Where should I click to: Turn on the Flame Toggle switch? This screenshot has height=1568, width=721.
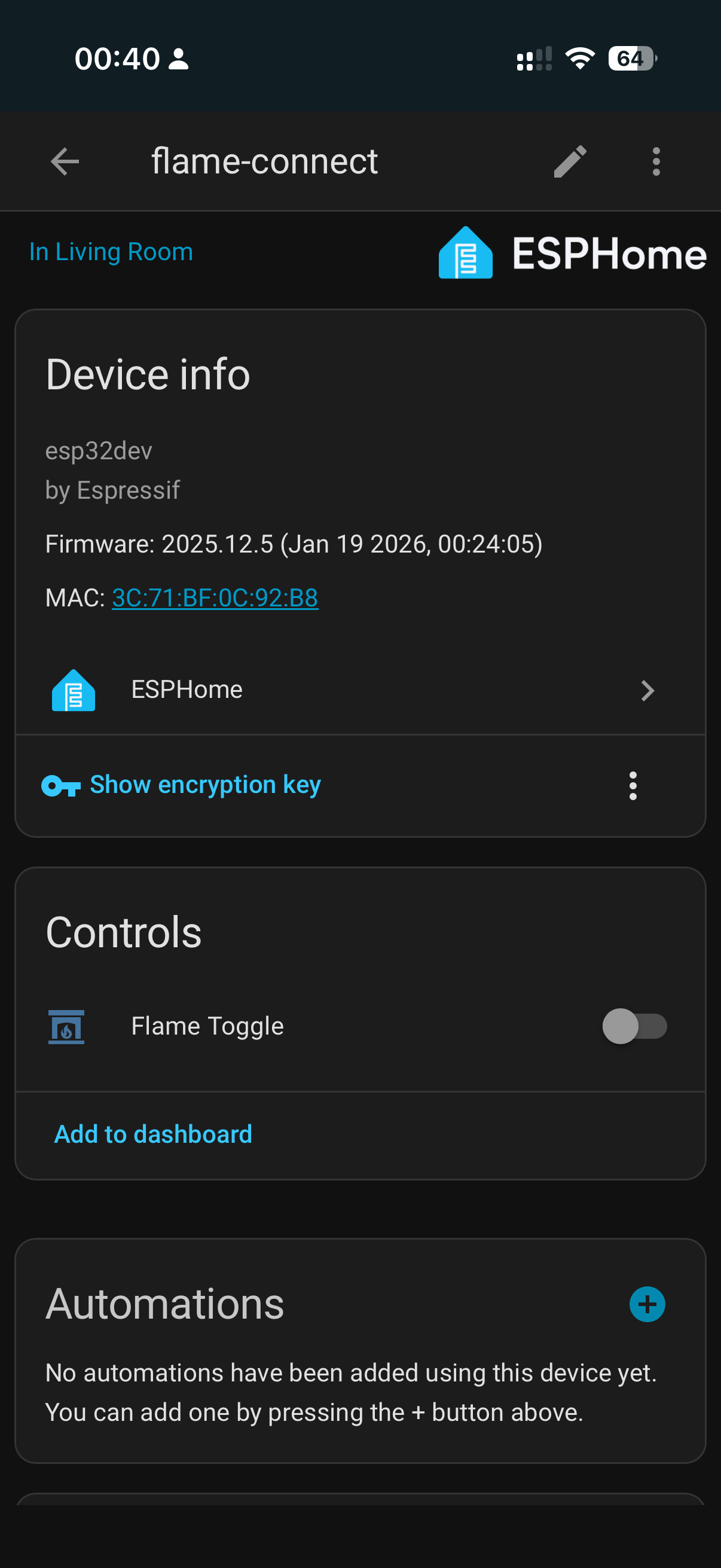(x=634, y=1026)
